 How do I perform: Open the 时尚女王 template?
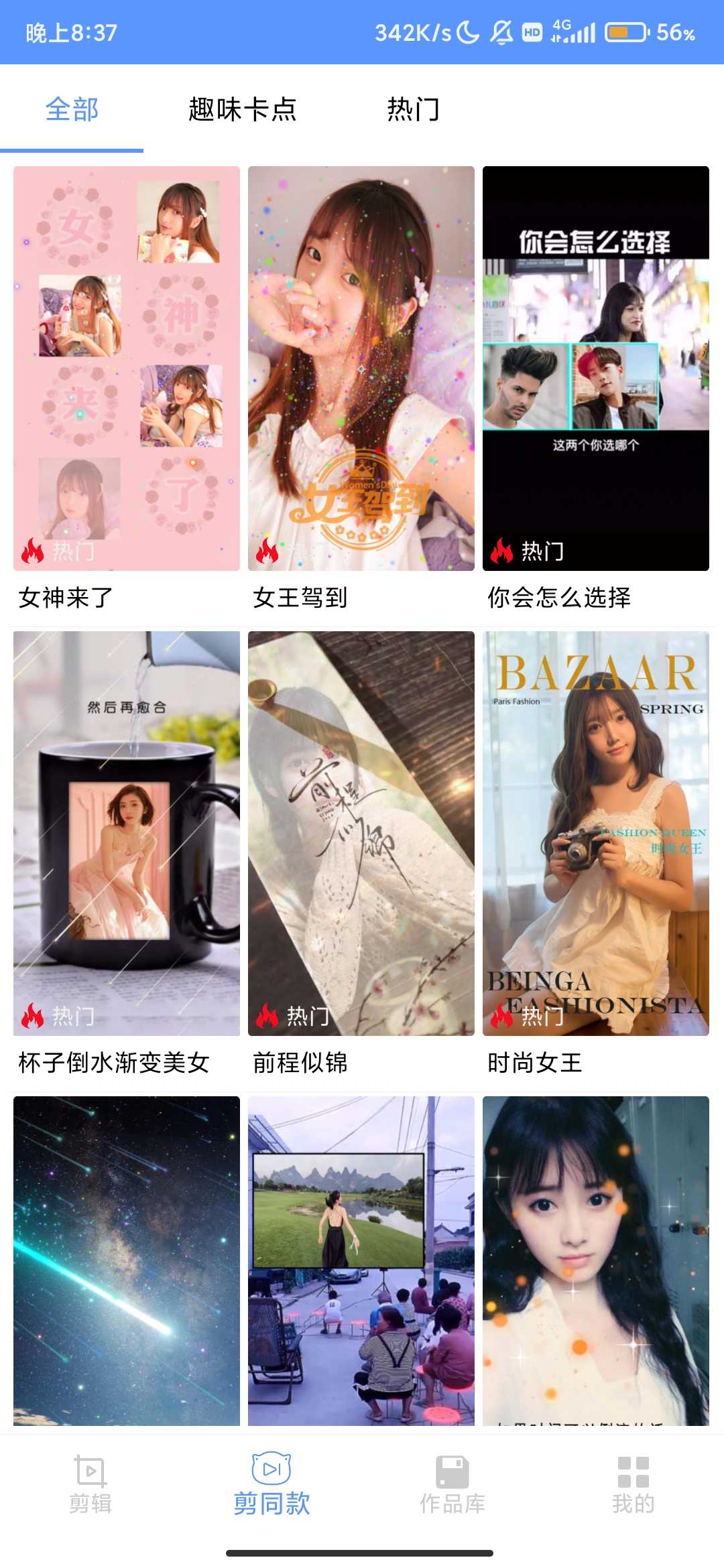coord(596,833)
